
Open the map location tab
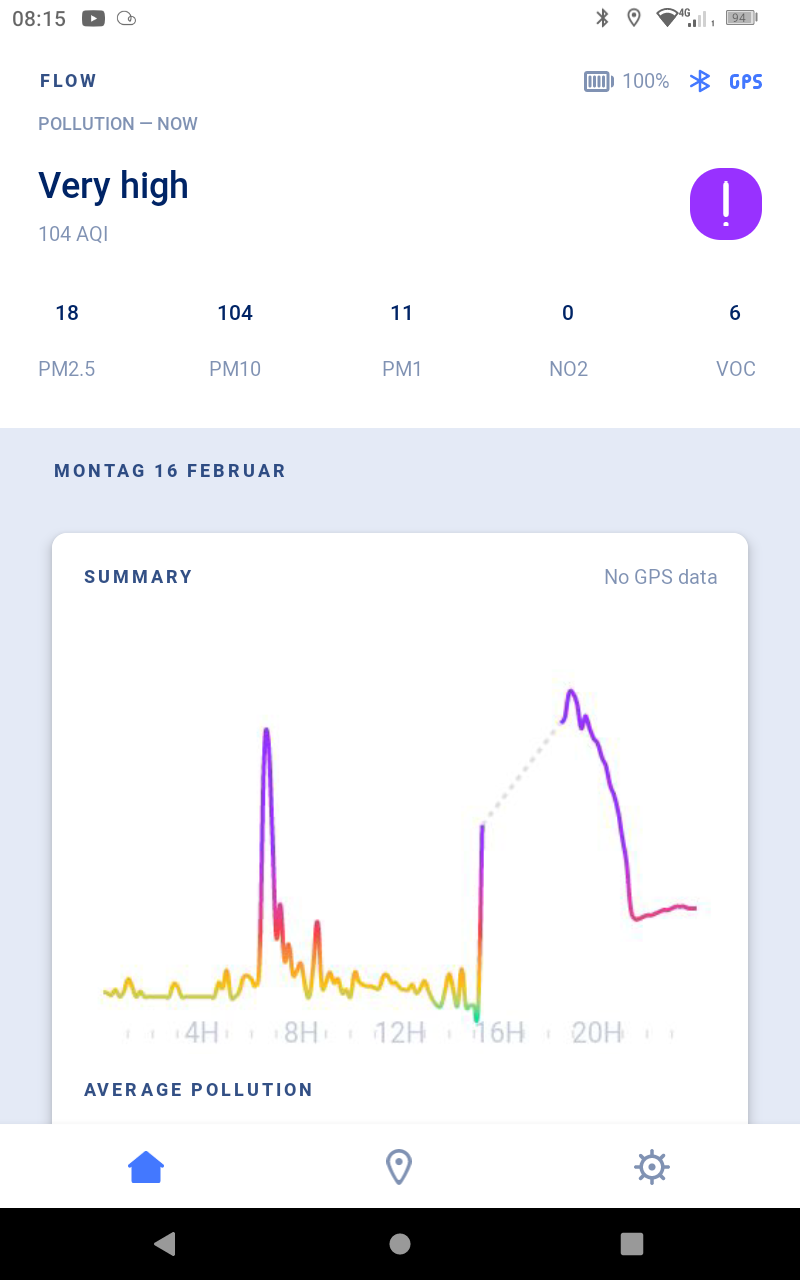pyautogui.click(x=399, y=1166)
